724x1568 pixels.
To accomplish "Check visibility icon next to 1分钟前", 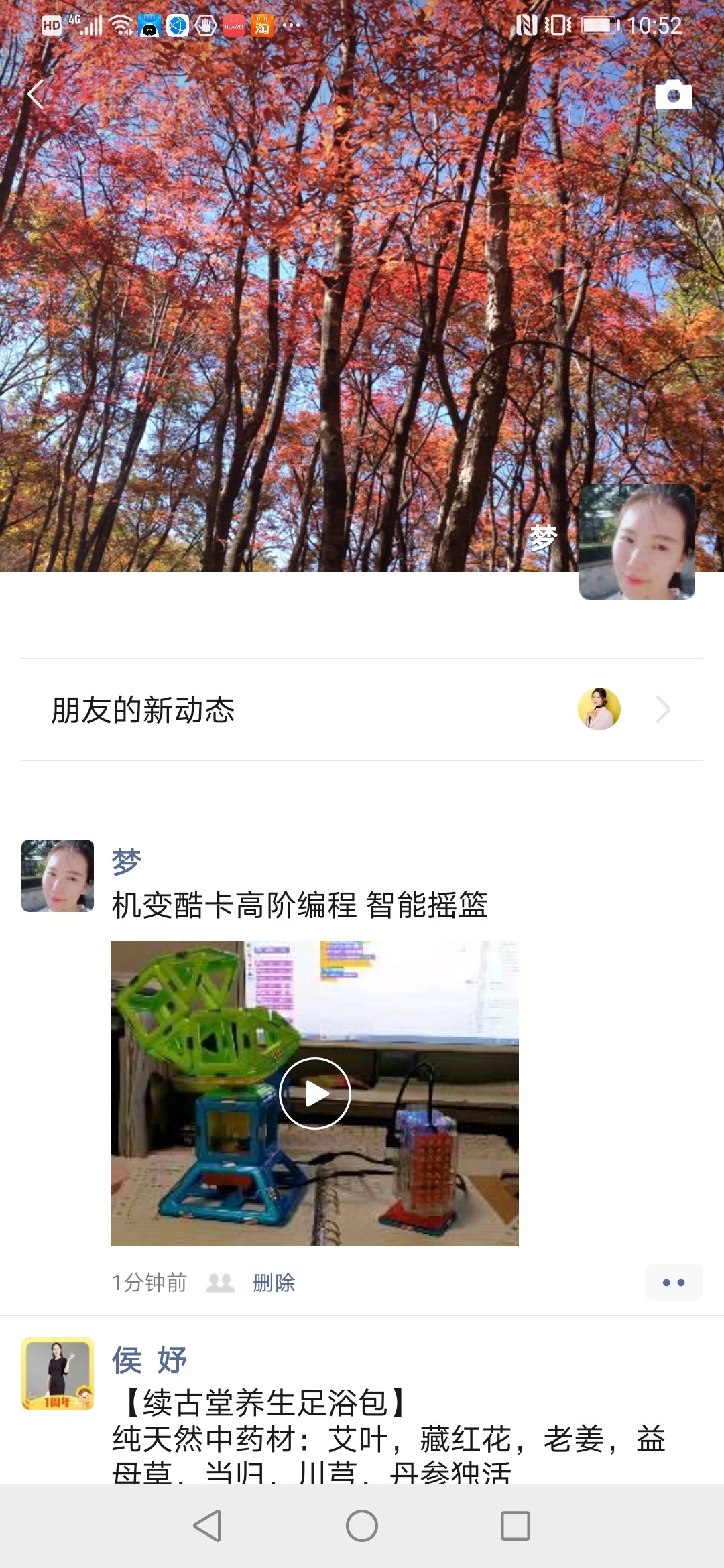I will 220,1283.
